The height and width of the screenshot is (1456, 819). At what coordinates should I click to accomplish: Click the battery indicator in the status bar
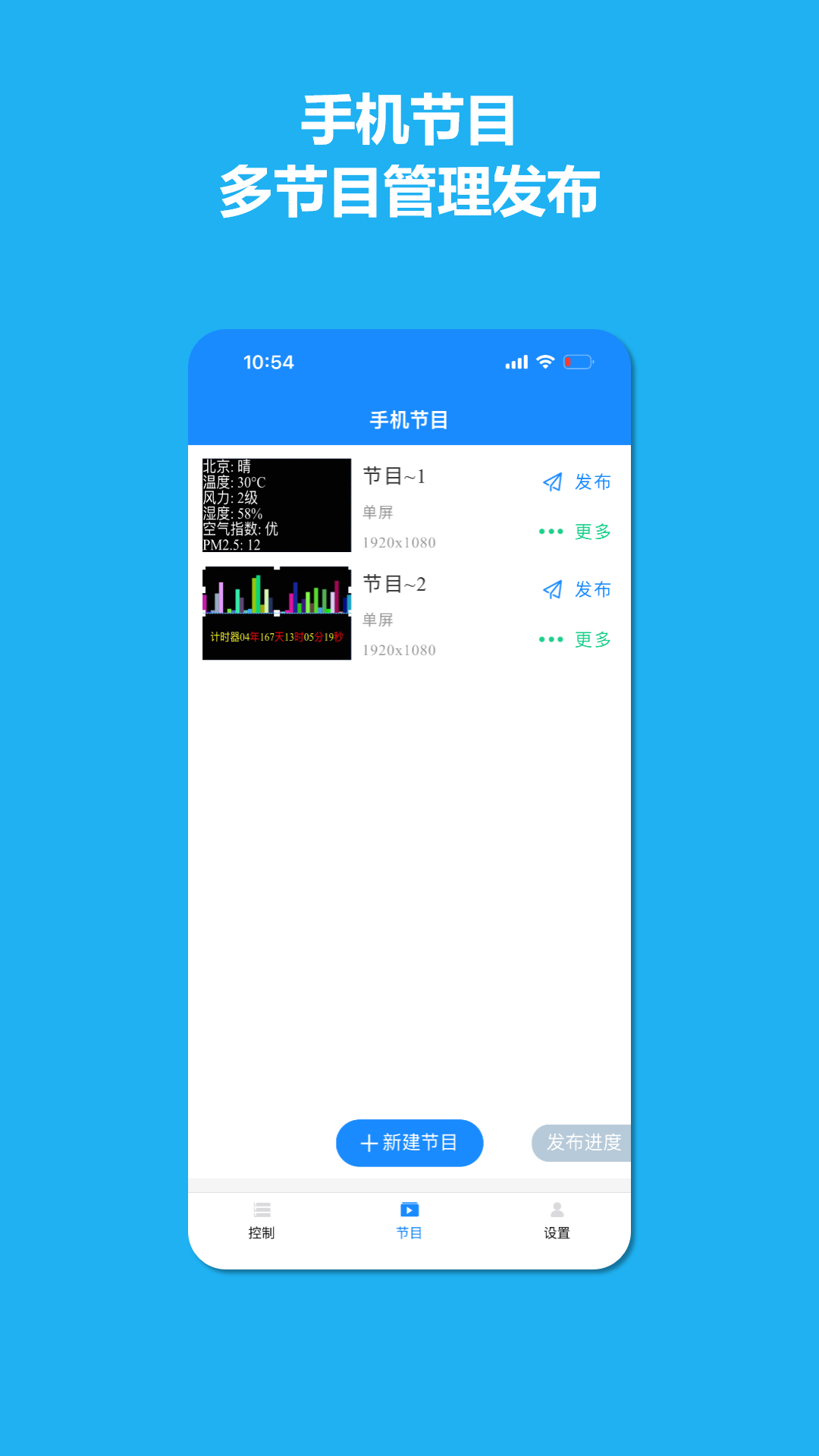pyautogui.click(x=579, y=362)
